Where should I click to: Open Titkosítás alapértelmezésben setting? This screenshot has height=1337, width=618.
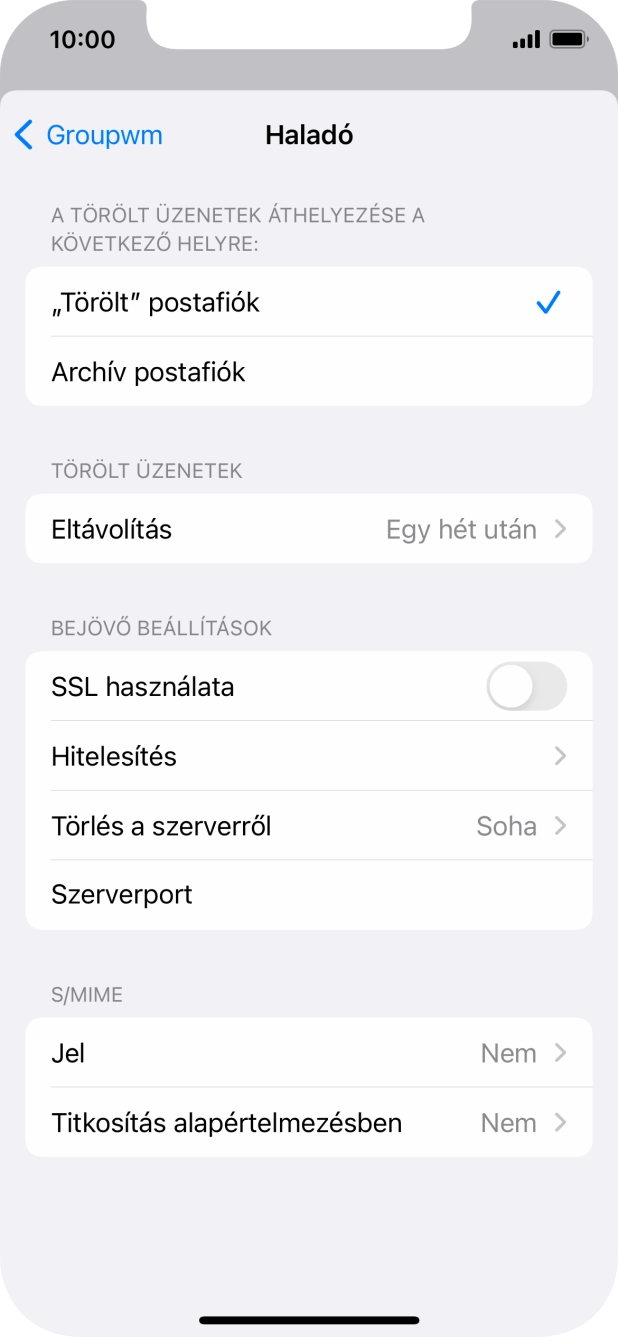[308, 1123]
